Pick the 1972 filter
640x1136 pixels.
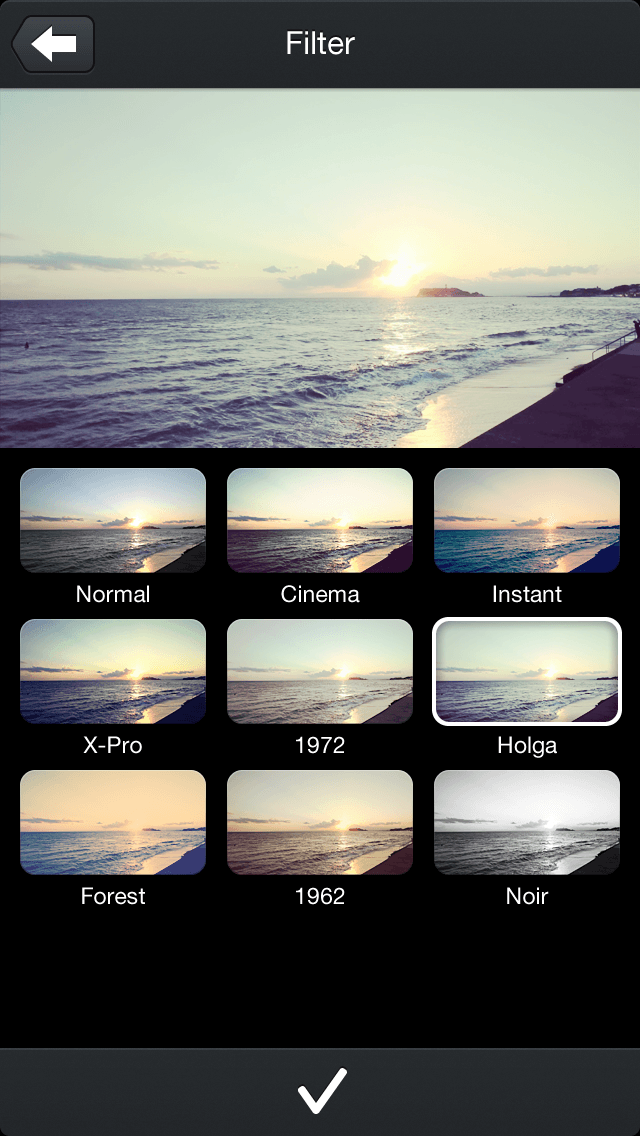point(320,672)
